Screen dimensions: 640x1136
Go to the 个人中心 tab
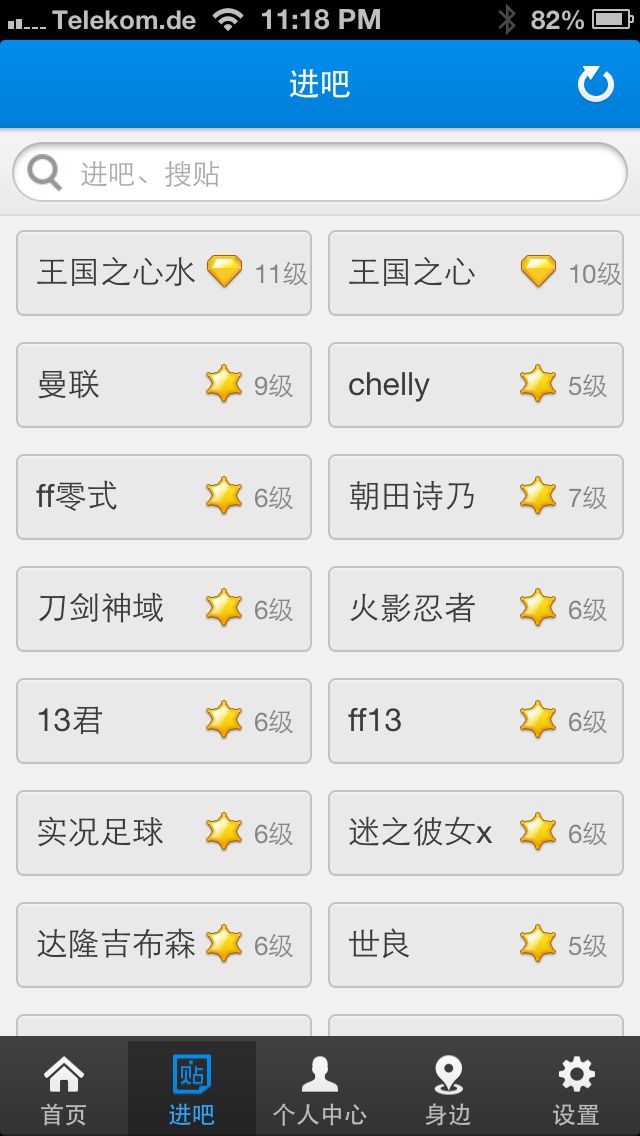[320, 1091]
